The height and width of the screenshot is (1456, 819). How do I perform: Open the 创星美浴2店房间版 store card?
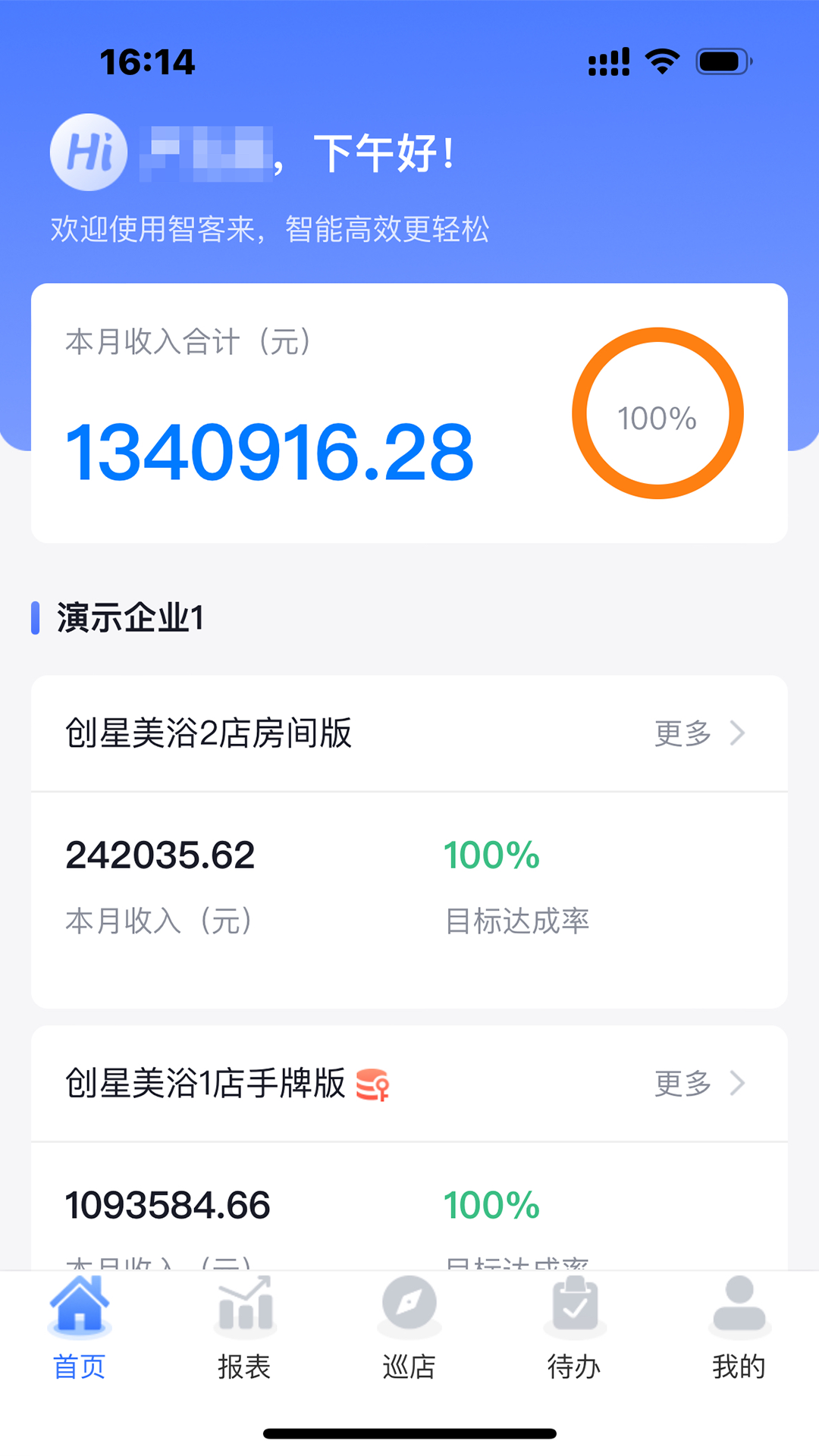tap(207, 733)
